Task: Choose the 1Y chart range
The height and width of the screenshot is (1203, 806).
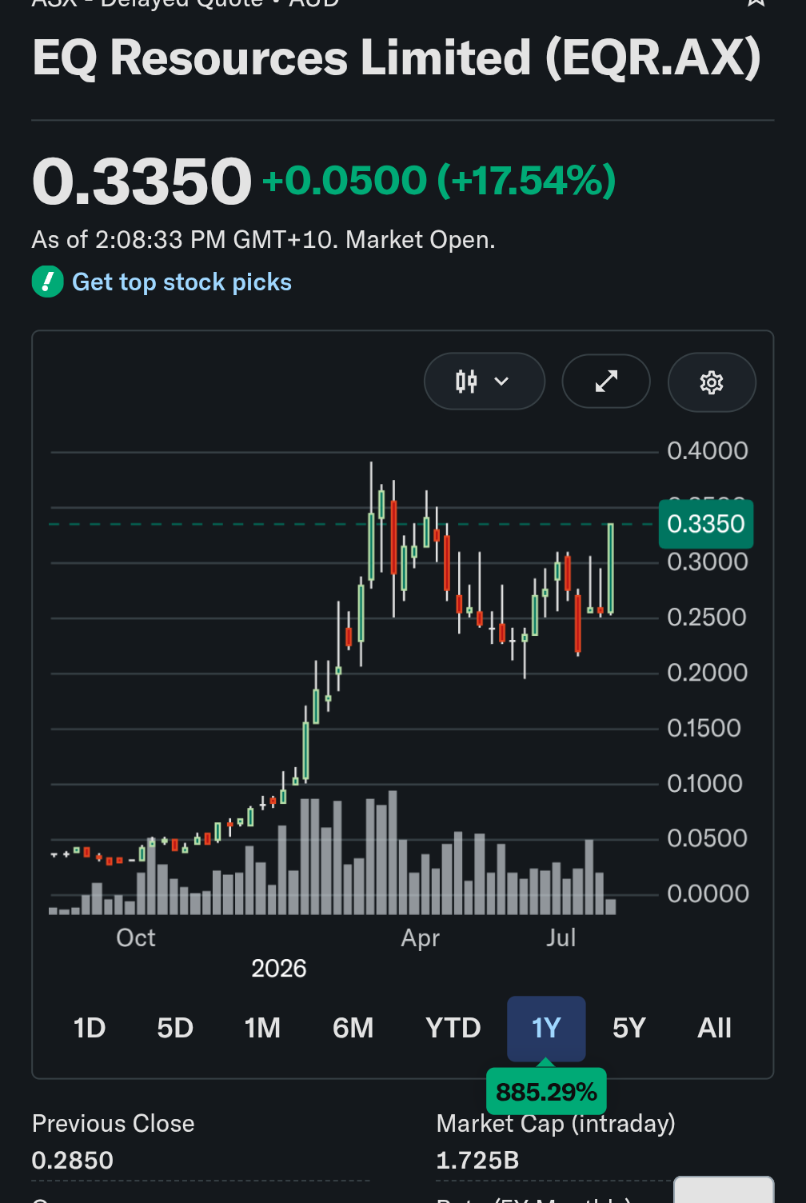Action: point(546,1028)
